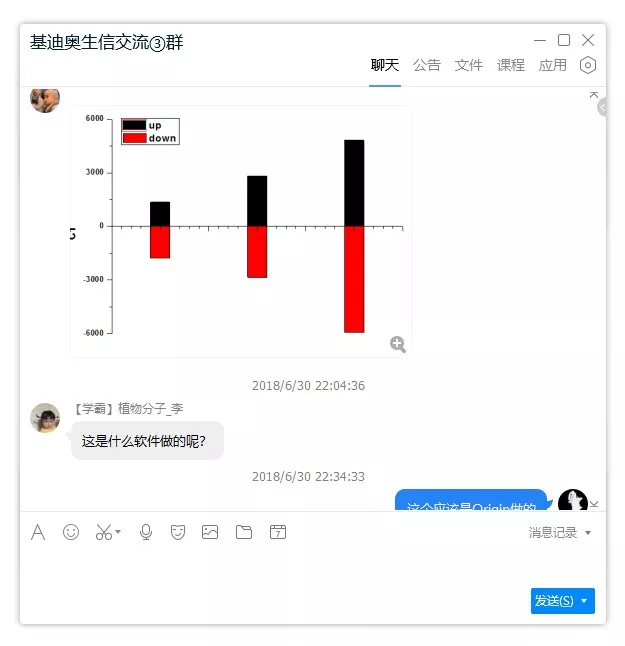Send a file via folder icon
625x646 pixels.
[244, 532]
